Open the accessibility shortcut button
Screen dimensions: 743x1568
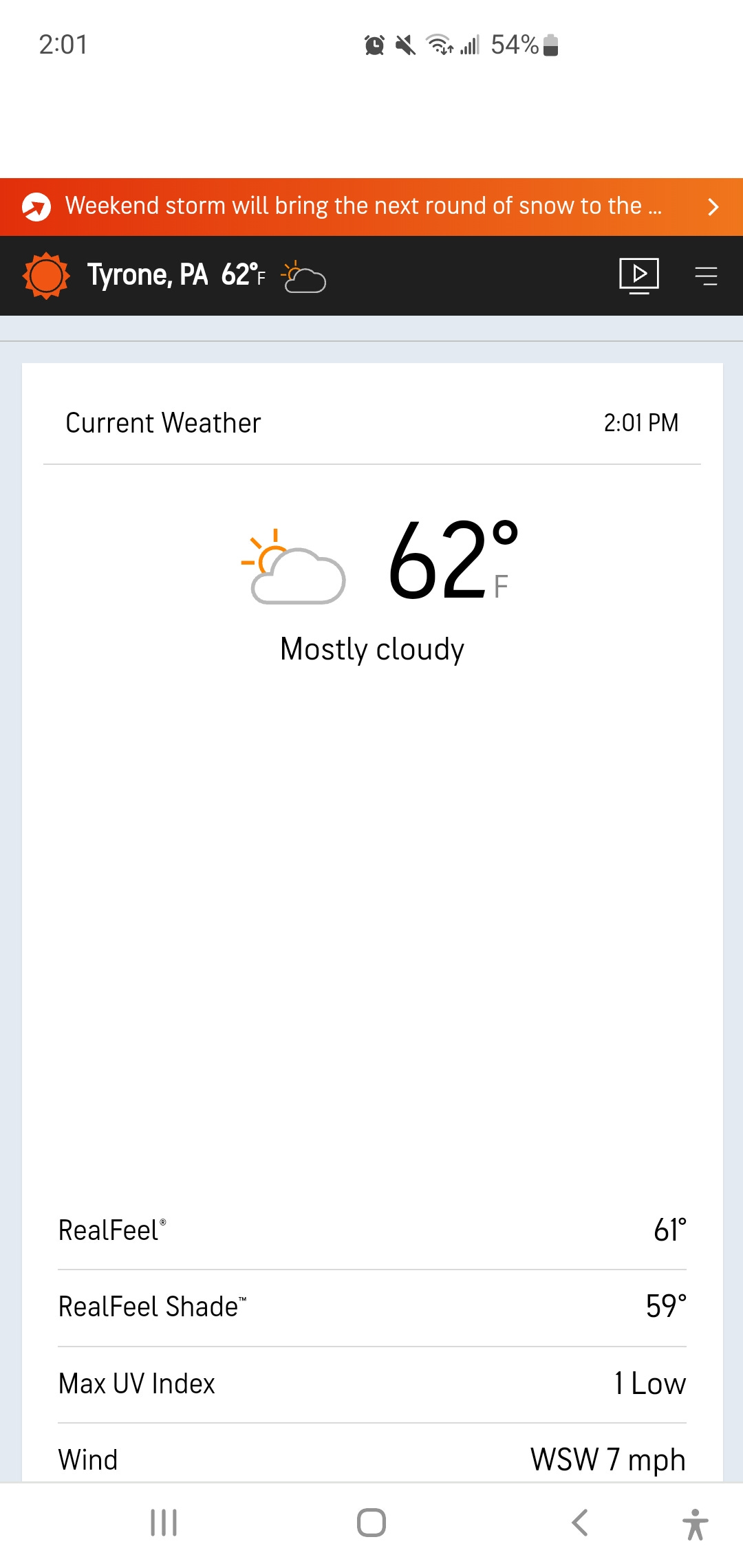tap(696, 1524)
